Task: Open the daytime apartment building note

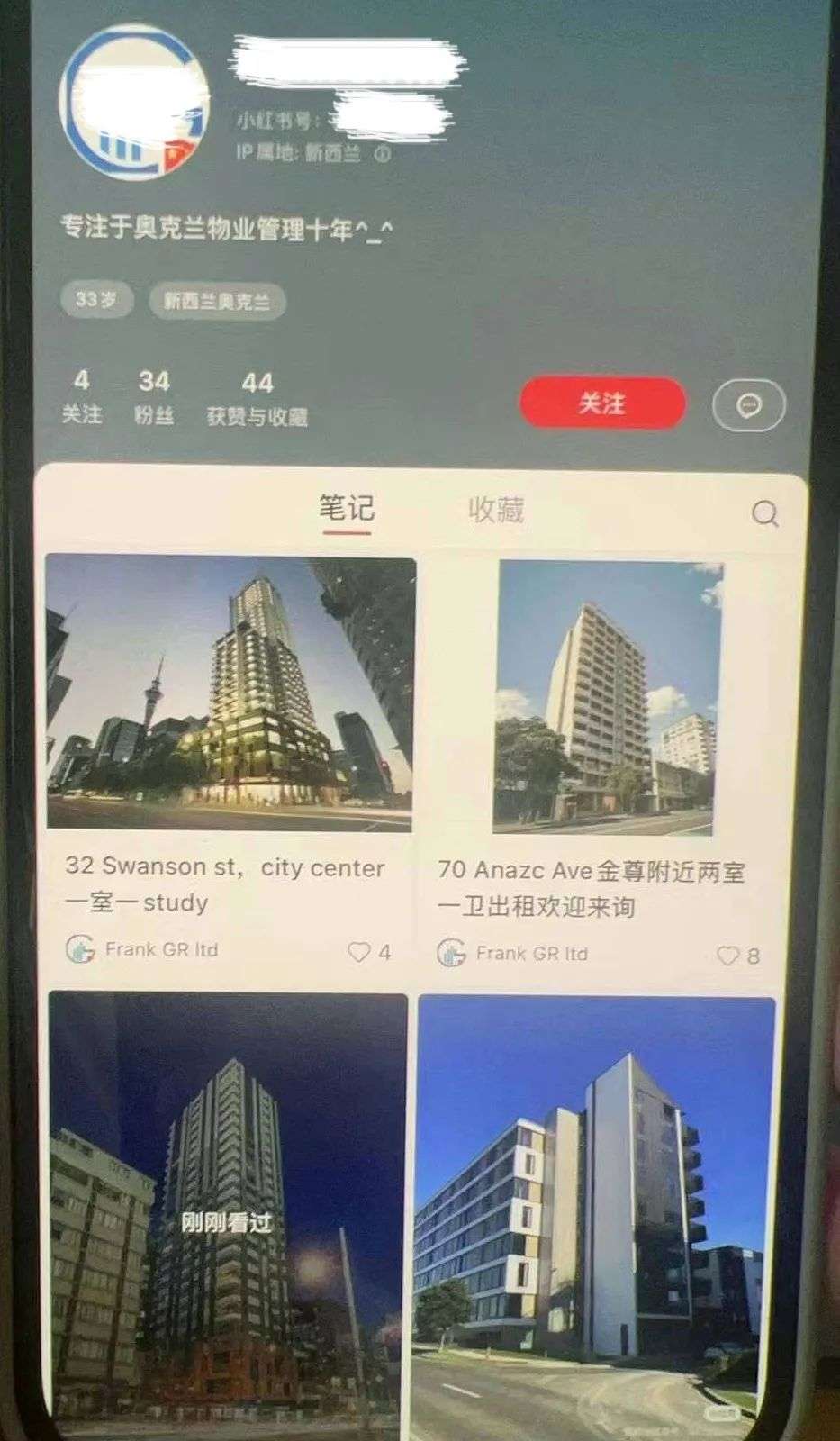Action: [596, 1216]
